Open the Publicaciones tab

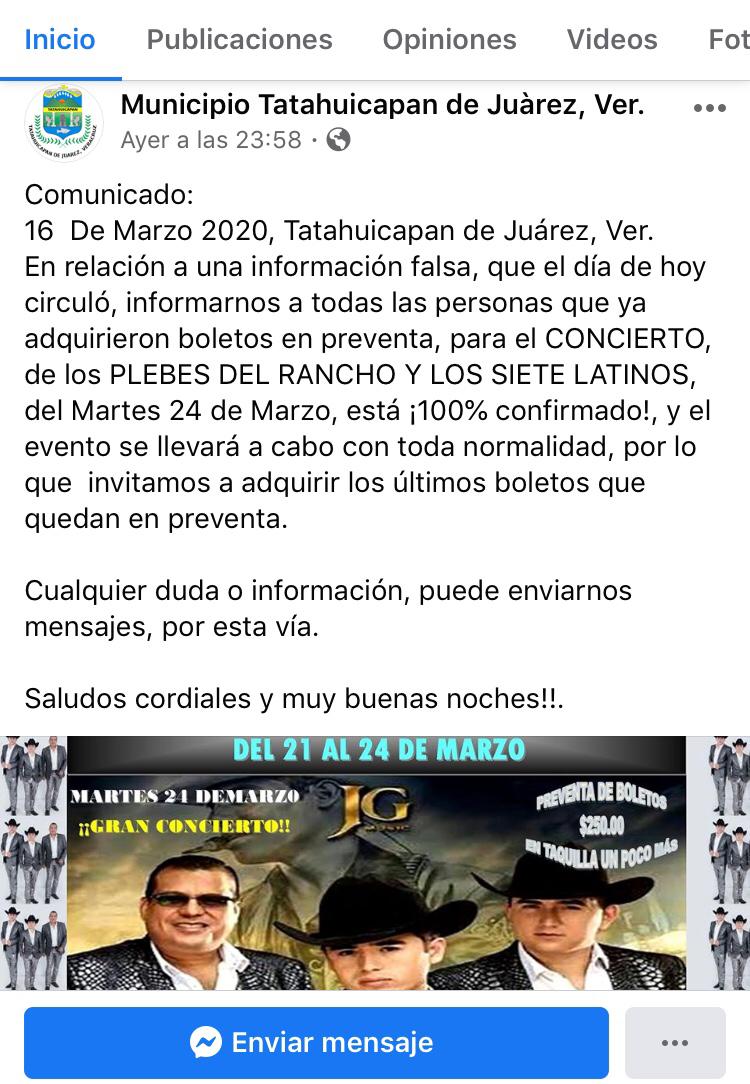pyautogui.click(x=239, y=40)
